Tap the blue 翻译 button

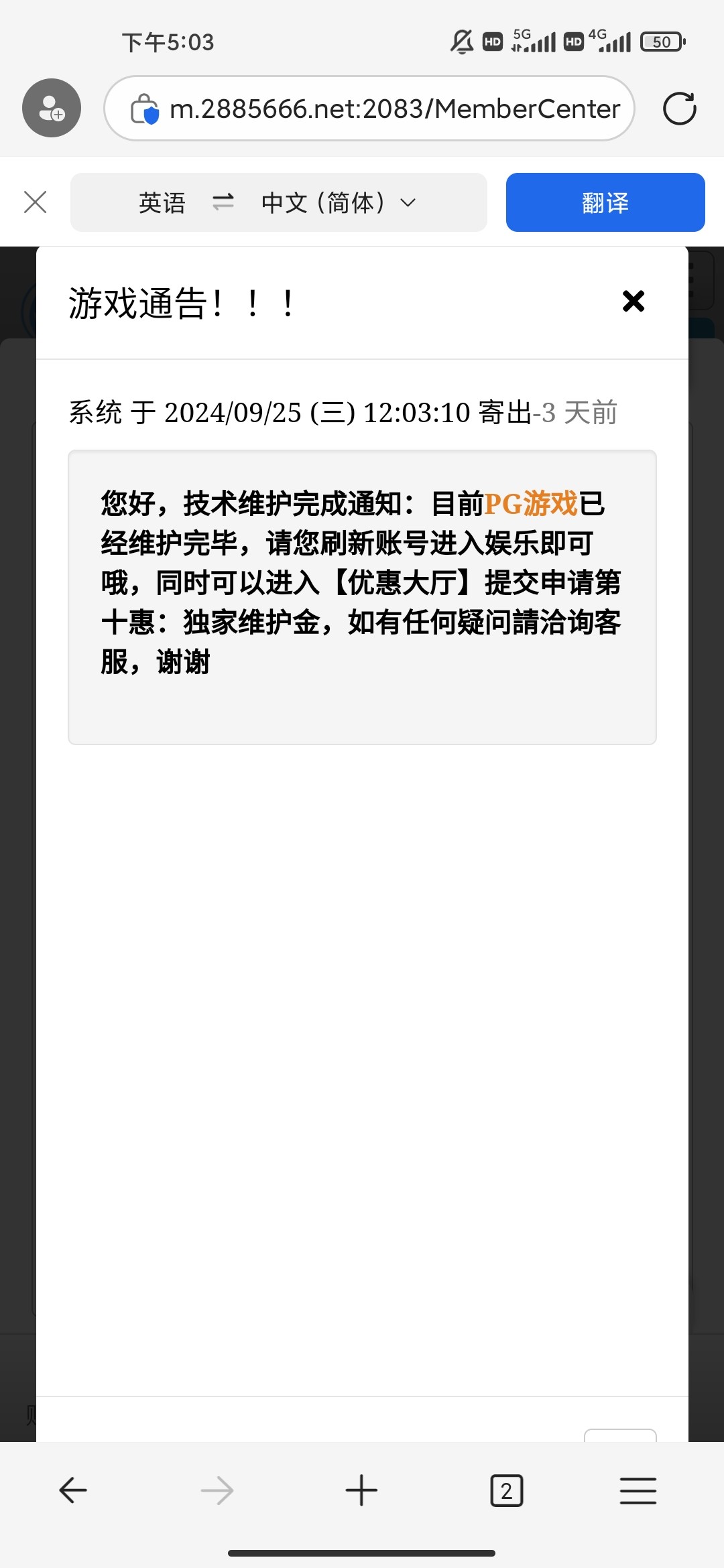[605, 202]
